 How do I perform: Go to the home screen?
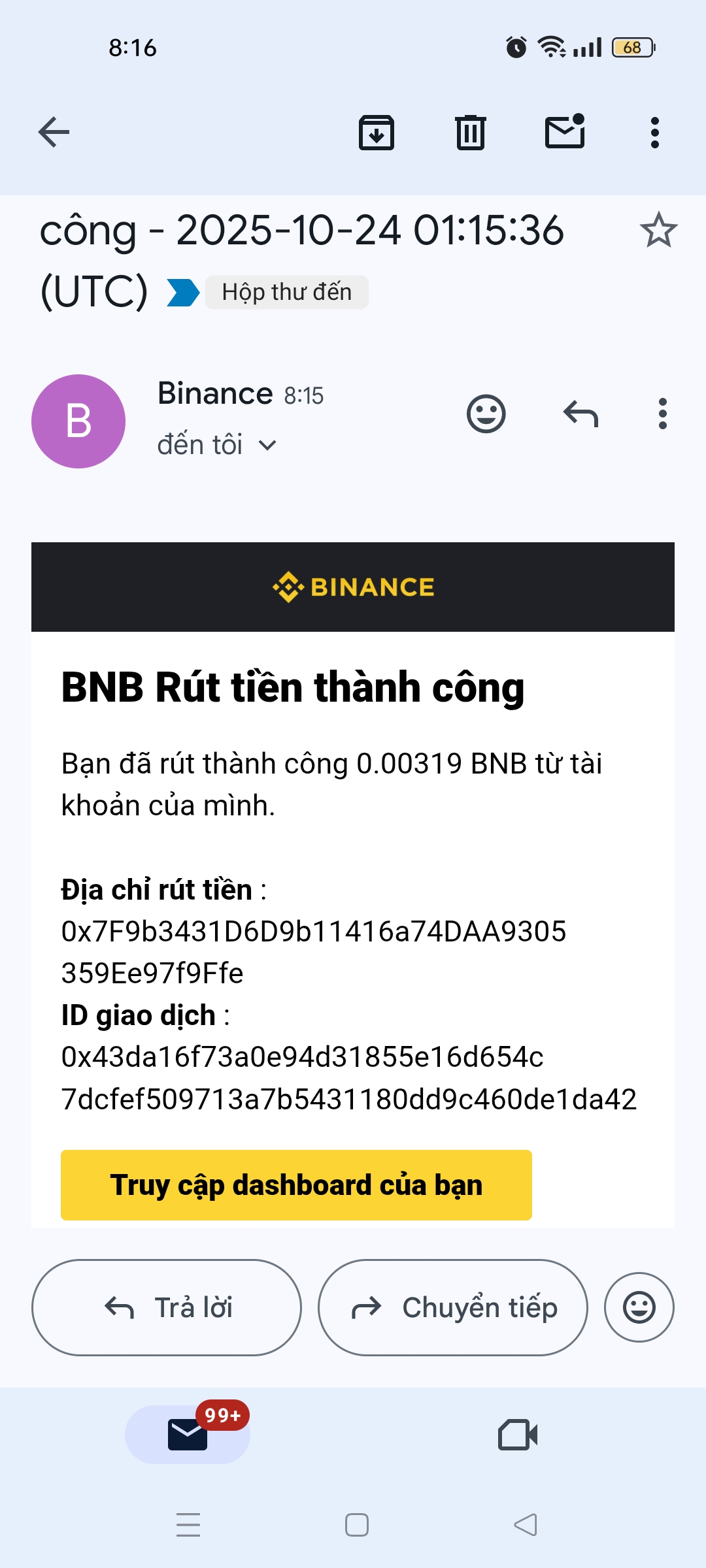(x=357, y=1525)
